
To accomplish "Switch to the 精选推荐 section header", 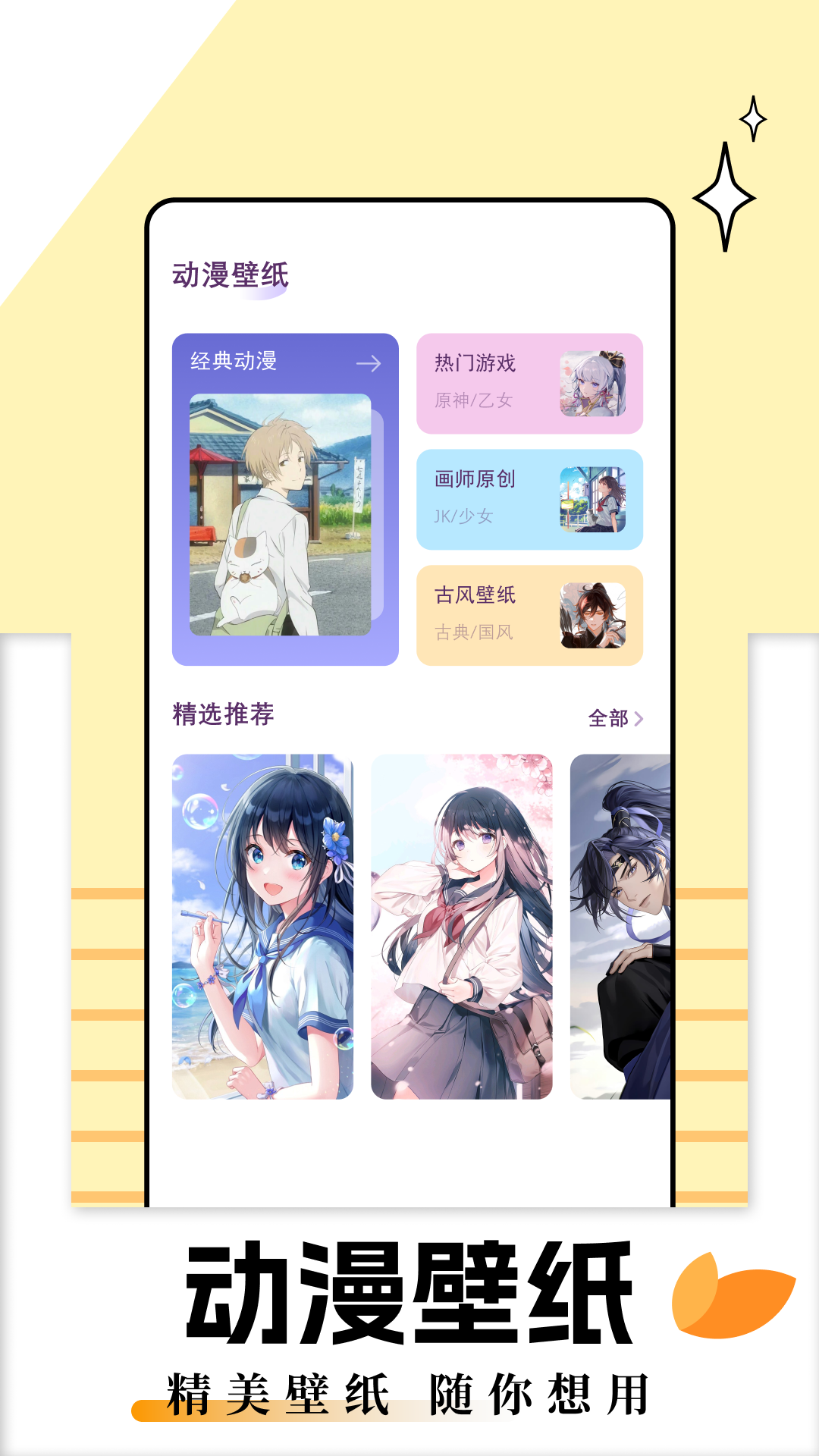I will pyautogui.click(x=224, y=713).
